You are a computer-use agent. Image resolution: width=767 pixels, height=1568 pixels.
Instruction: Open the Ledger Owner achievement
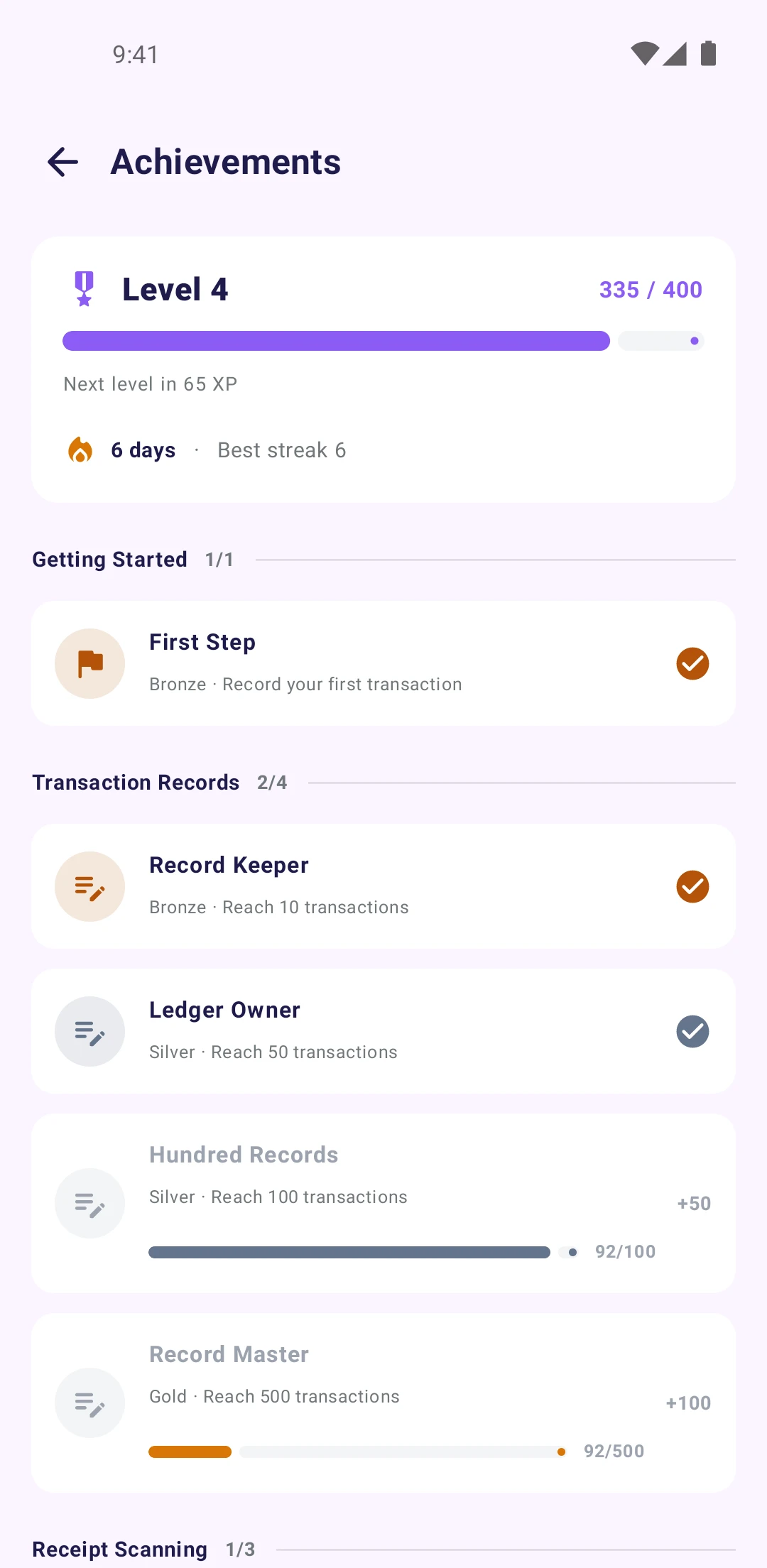pos(383,1031)
